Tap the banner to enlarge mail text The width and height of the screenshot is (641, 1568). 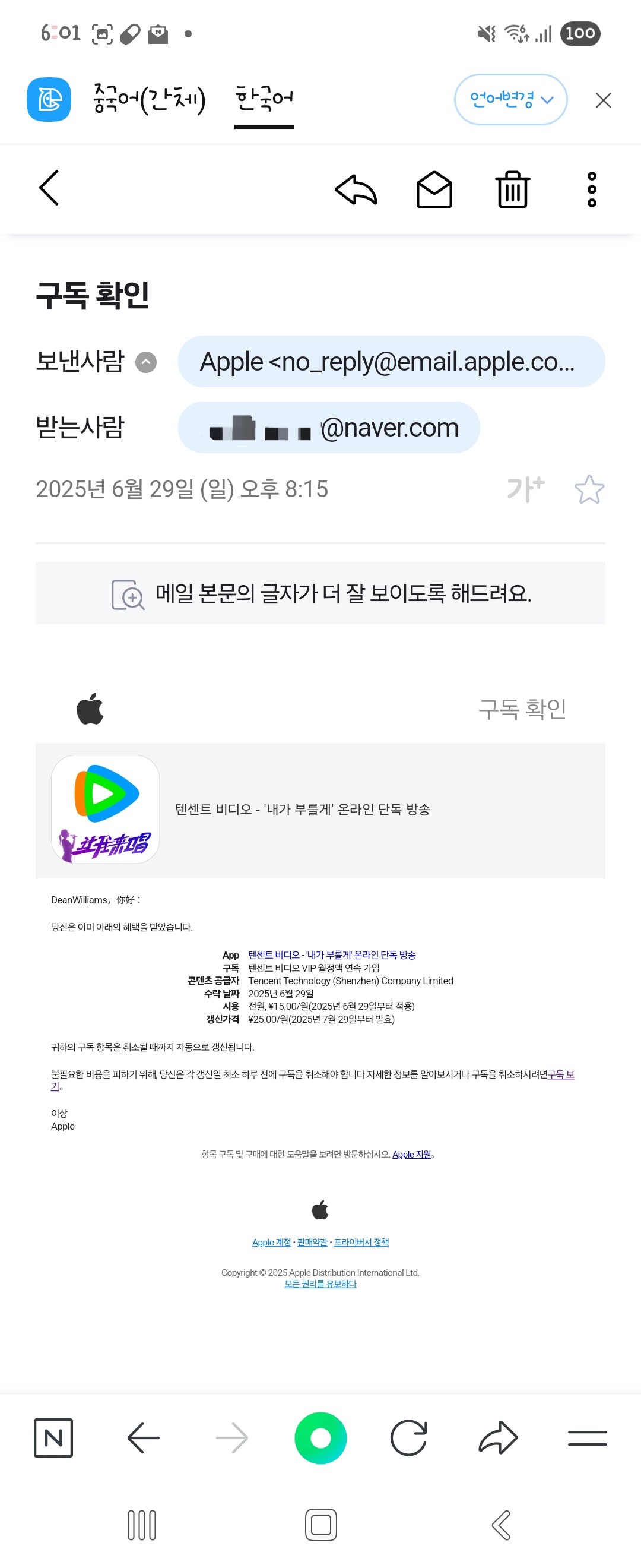pos(320,593)
